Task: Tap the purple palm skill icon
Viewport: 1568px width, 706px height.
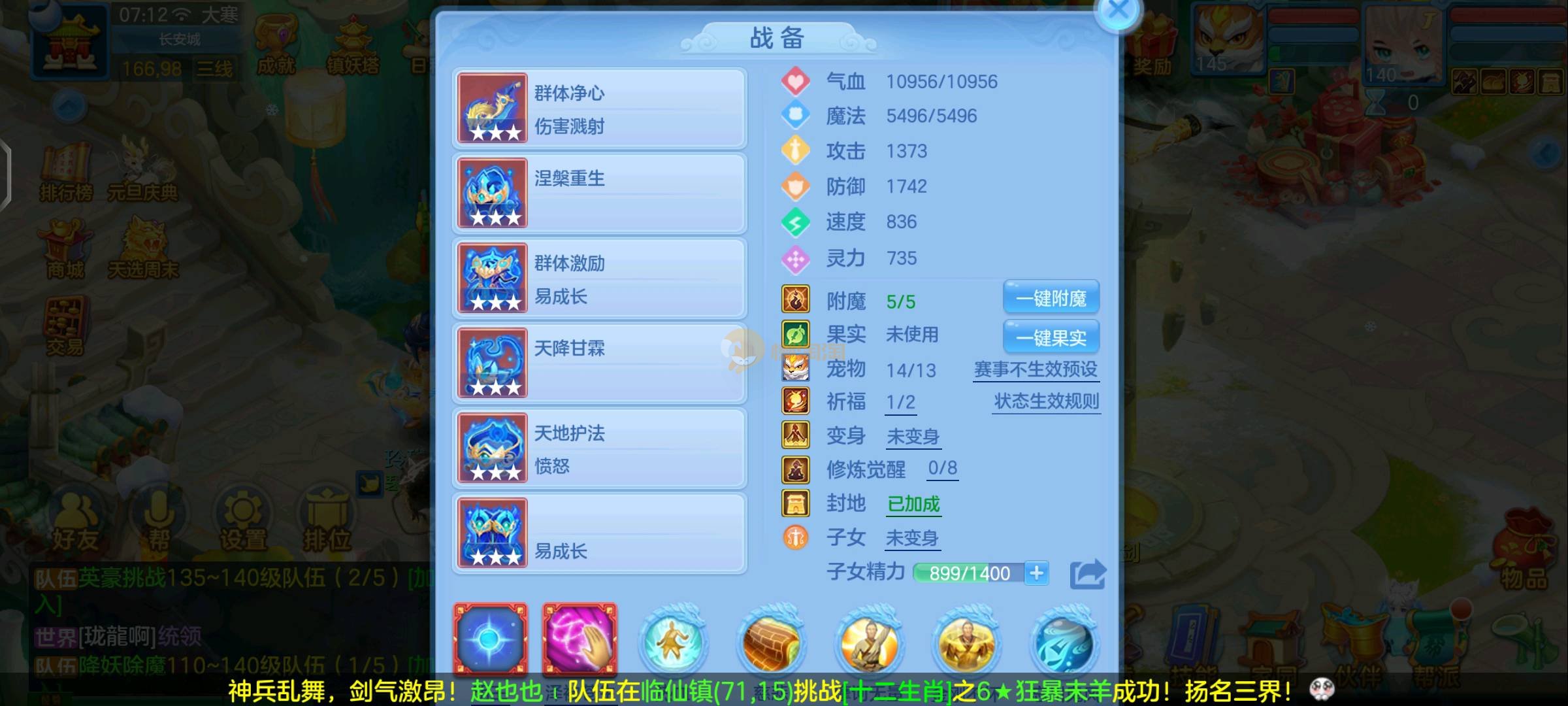Action: pyautogui.click(x=579, y=639)
